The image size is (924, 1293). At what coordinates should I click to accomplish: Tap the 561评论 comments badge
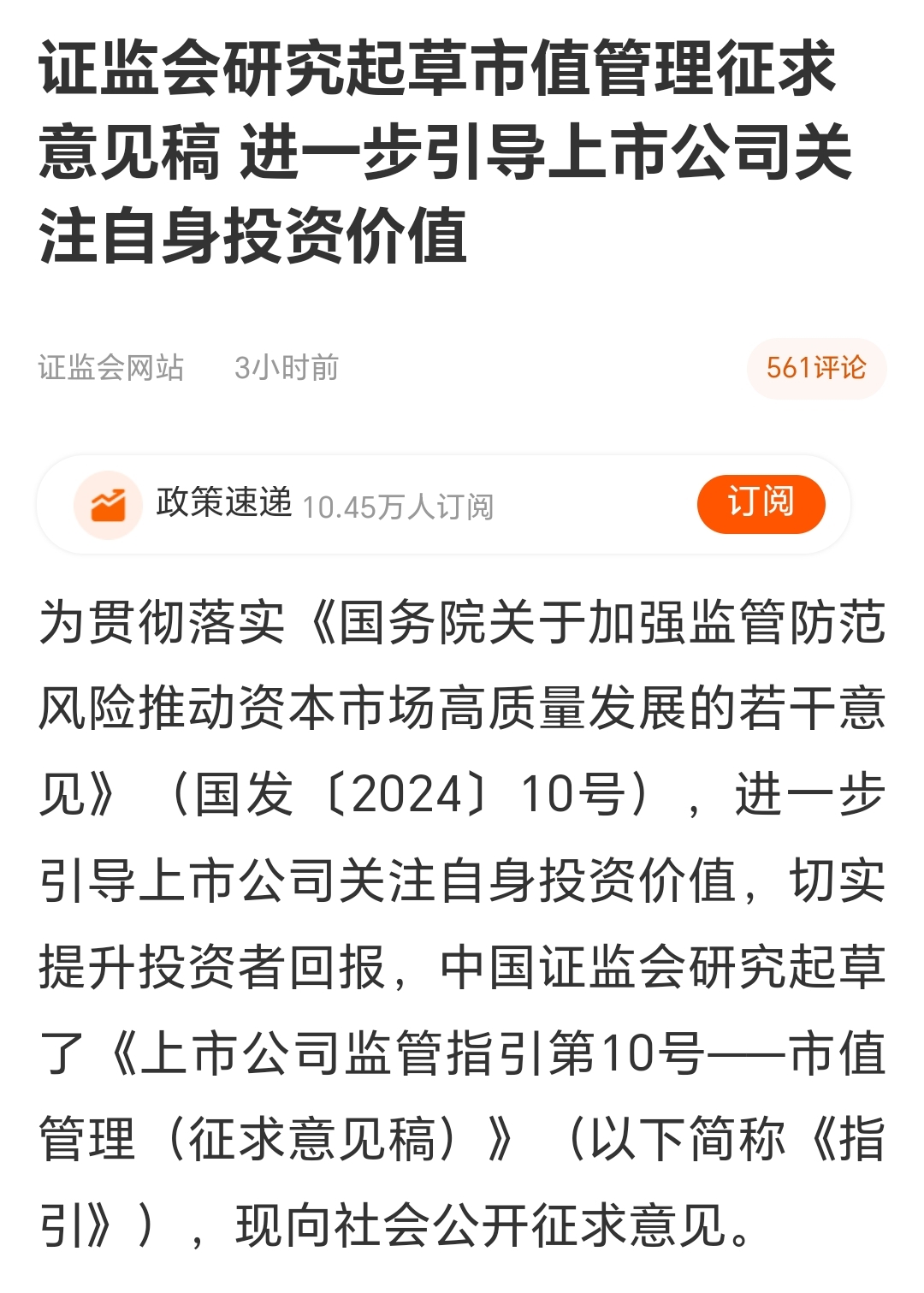coord(815,368)
